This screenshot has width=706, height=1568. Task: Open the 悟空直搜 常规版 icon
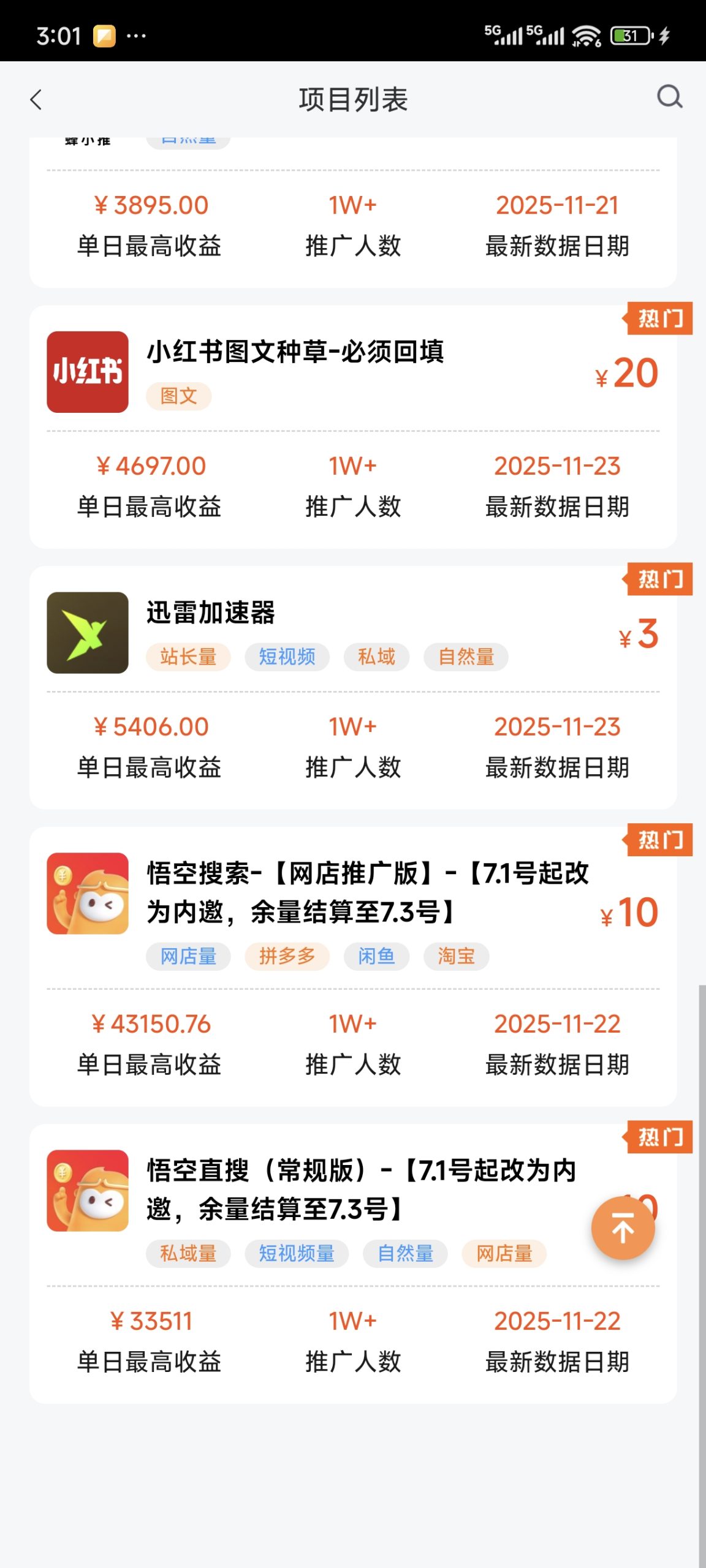tap(88, 1182)
